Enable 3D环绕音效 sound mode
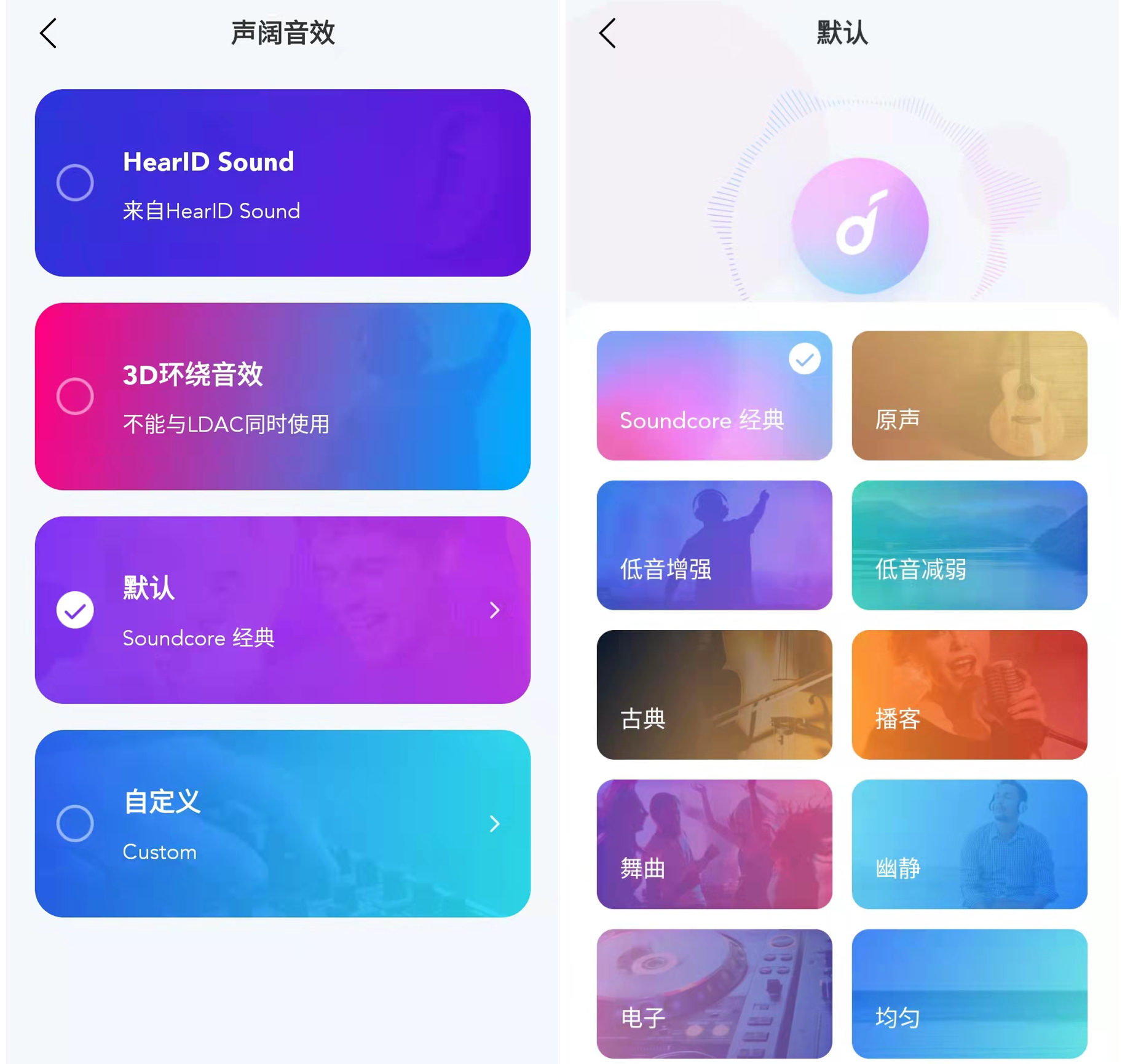The image size is (1125, 1064). click(75, 396)
